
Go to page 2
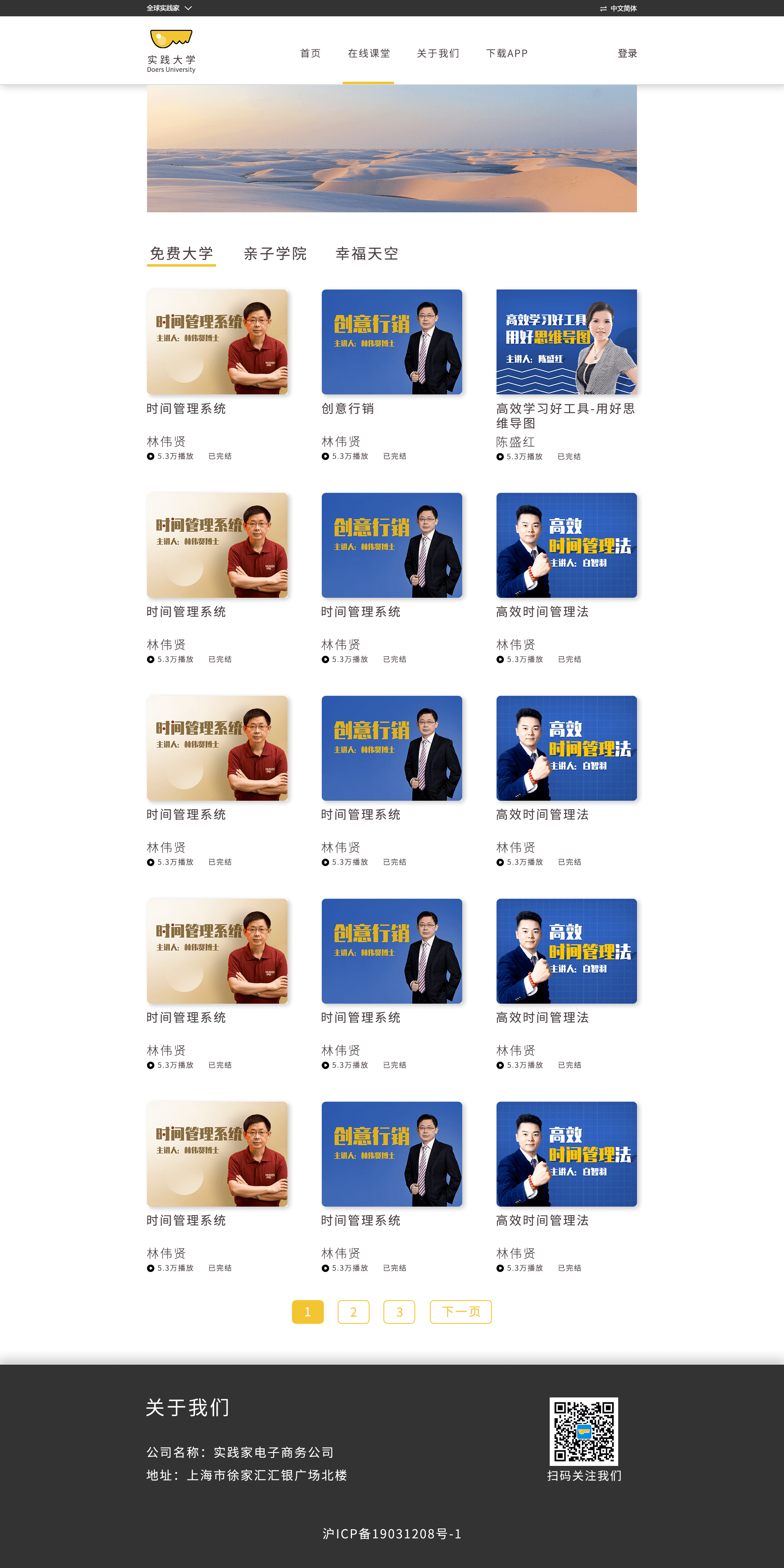(354, 1312)
